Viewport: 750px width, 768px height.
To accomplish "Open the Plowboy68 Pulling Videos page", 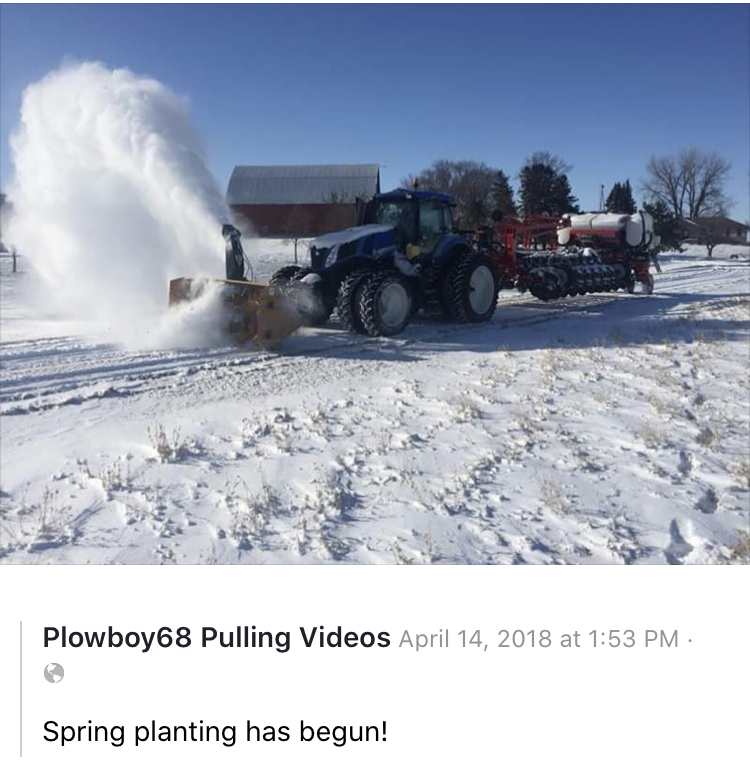I will (x=216, y=638).
